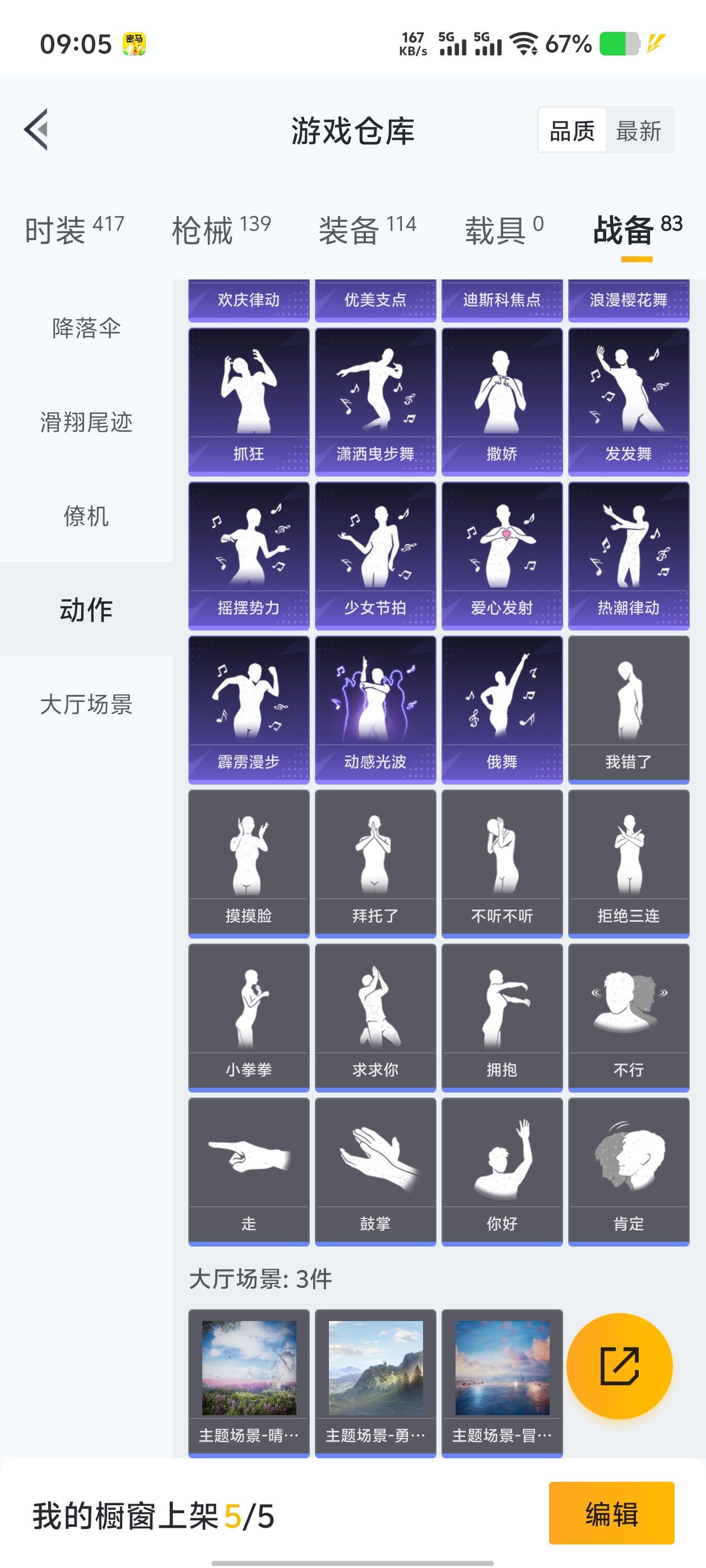Select the 拒绝三连 emote

pyautogui.click(x=628, y=863)
